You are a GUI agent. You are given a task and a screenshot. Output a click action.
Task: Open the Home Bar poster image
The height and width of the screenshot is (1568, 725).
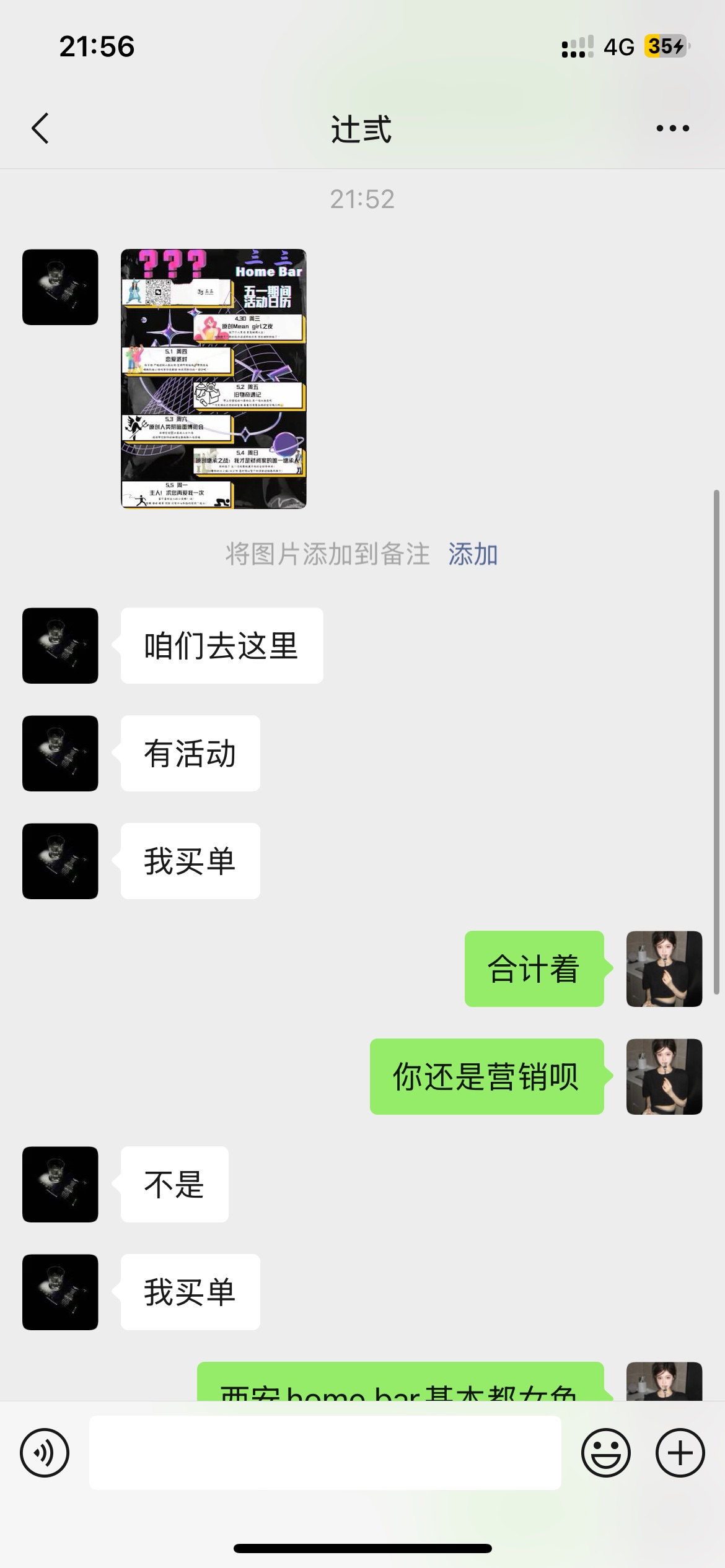(214, 379)
